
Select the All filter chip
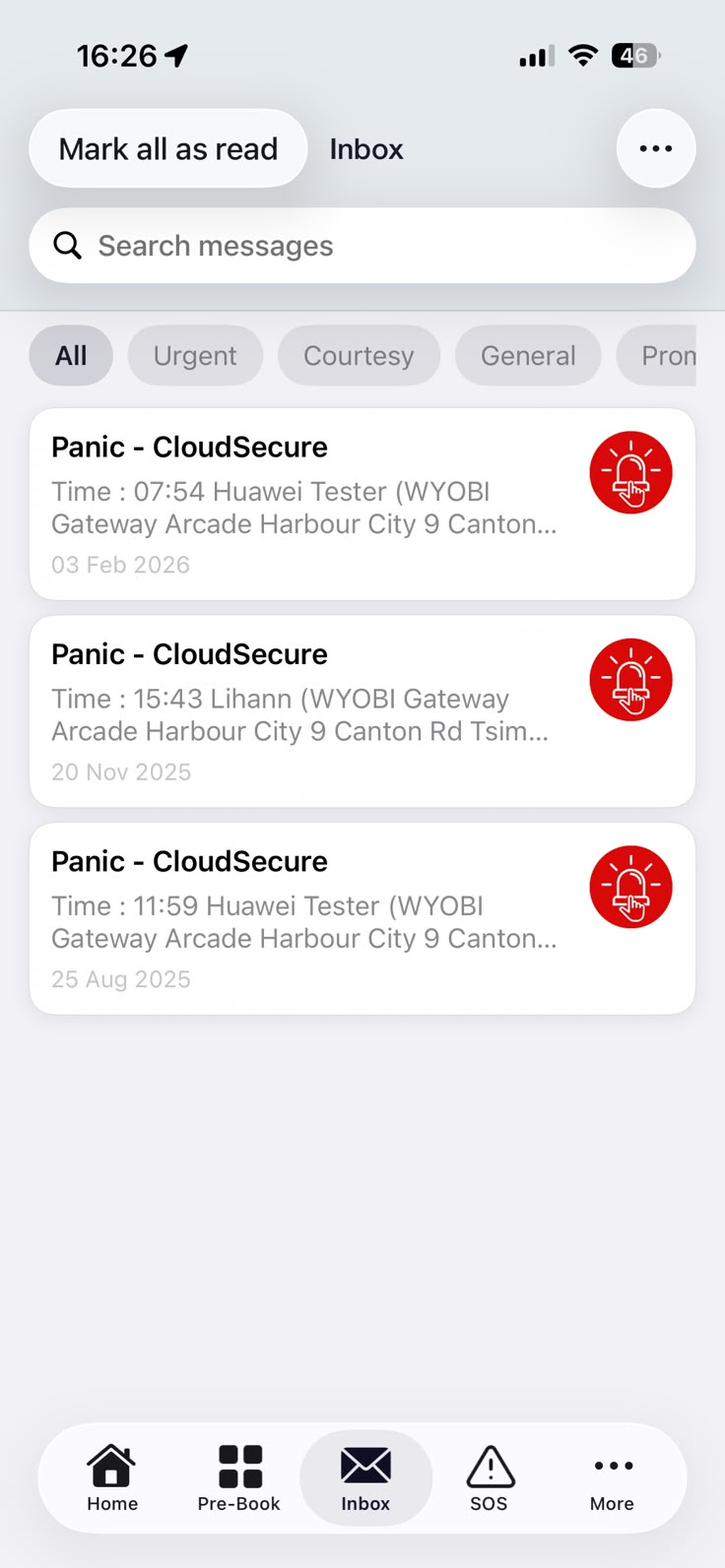(71, 356)
